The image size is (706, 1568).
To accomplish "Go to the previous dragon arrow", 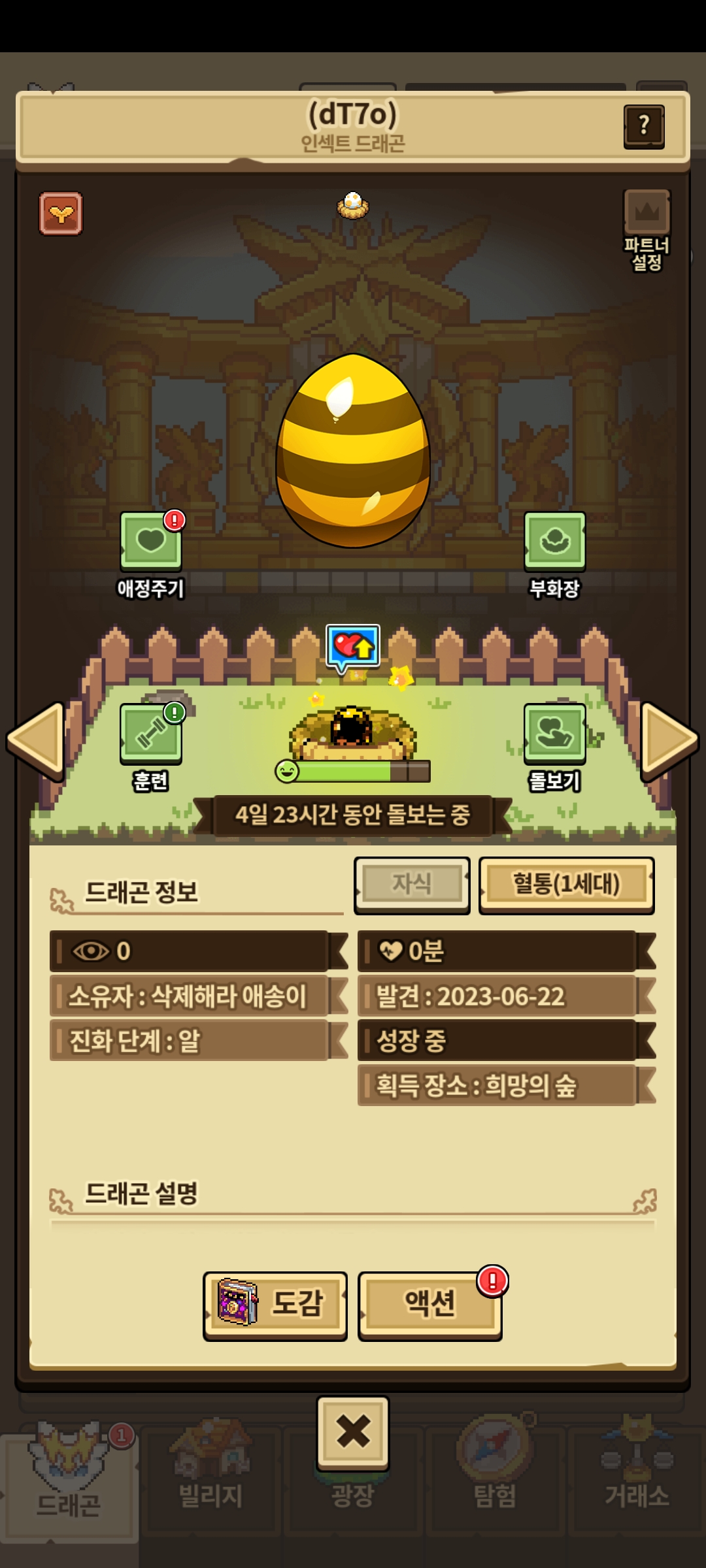I will [x=37, y=740].
